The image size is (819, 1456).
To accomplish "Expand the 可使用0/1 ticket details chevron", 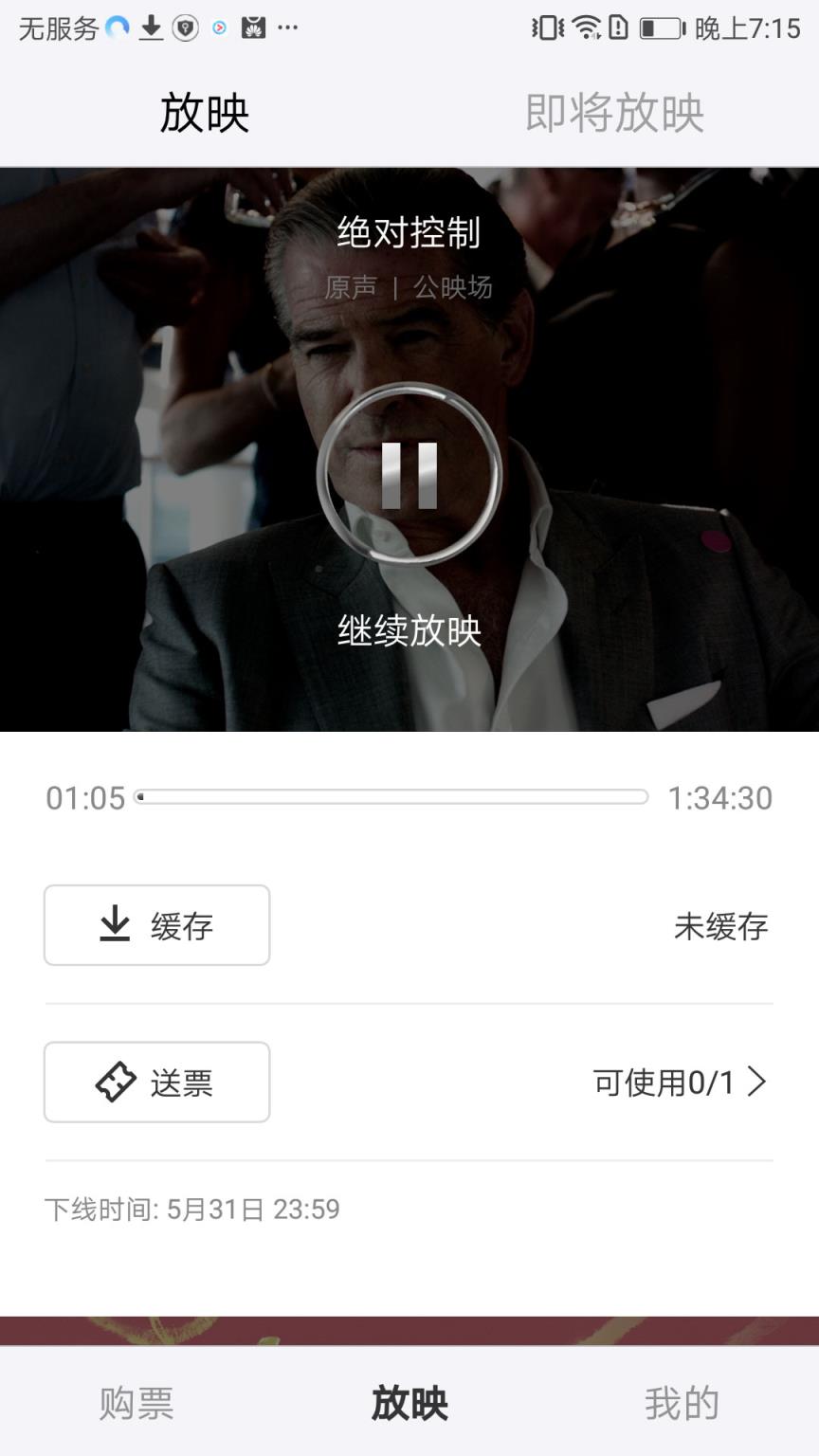I will coord(756,1082).
